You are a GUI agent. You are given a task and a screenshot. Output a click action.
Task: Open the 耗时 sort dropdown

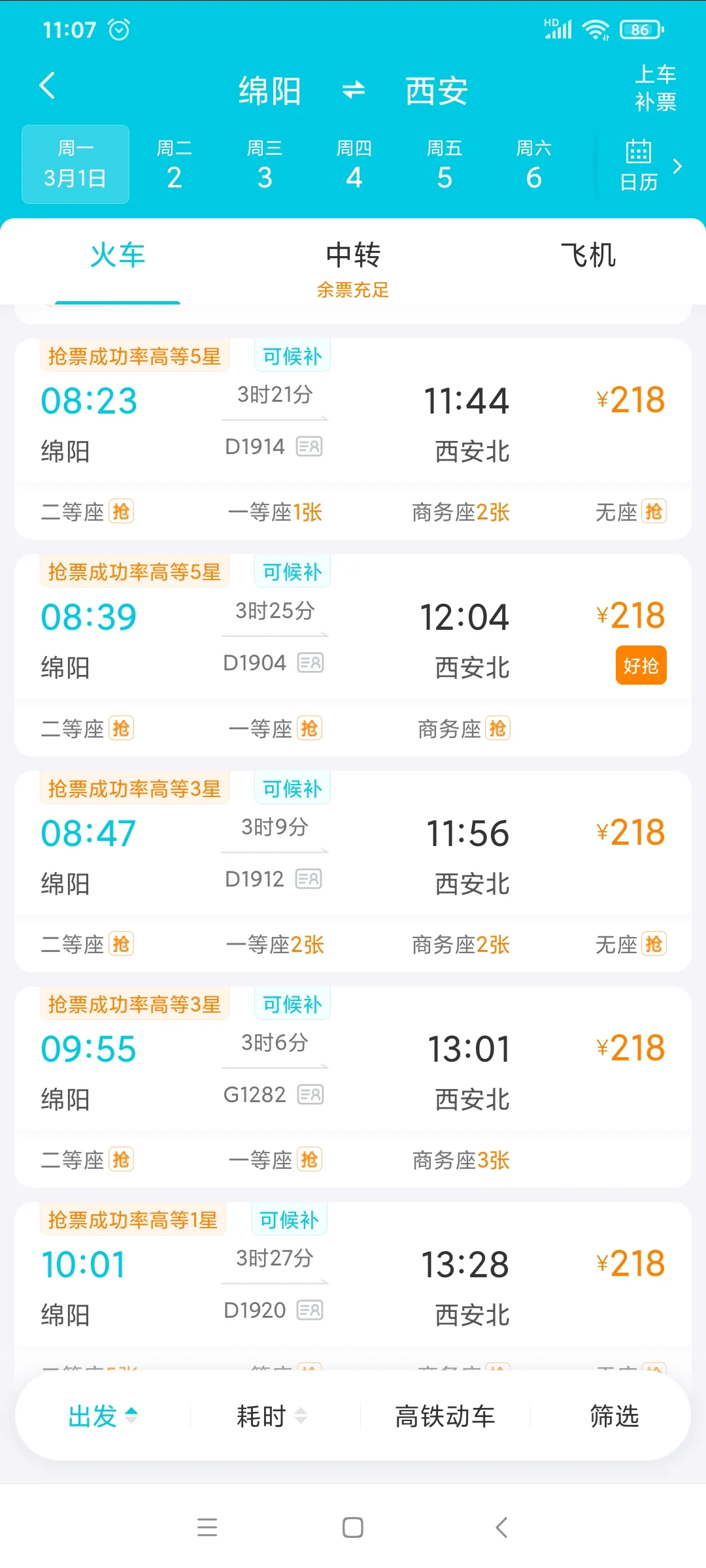pyautogui.click(x=271, y=1415)
